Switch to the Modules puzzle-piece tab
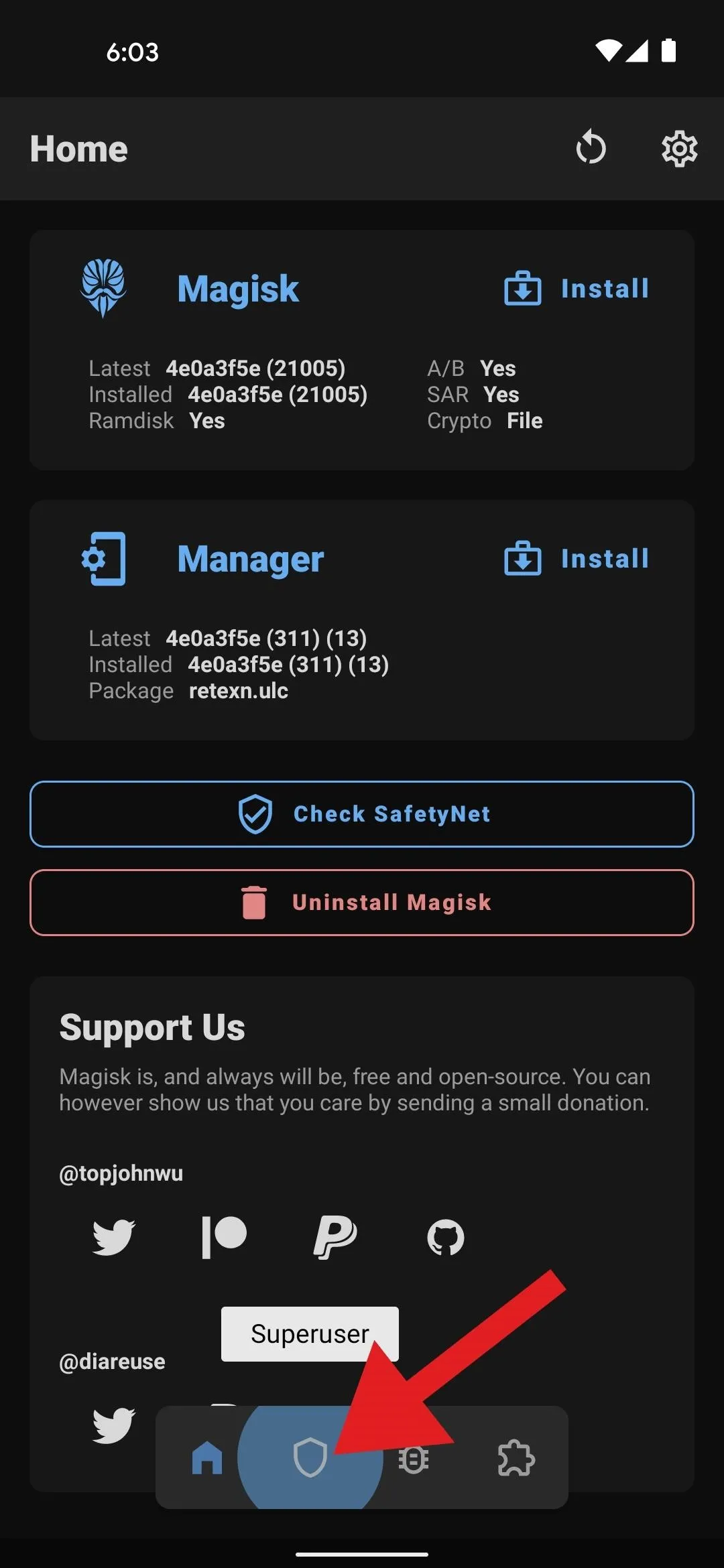 [516, 1458]
